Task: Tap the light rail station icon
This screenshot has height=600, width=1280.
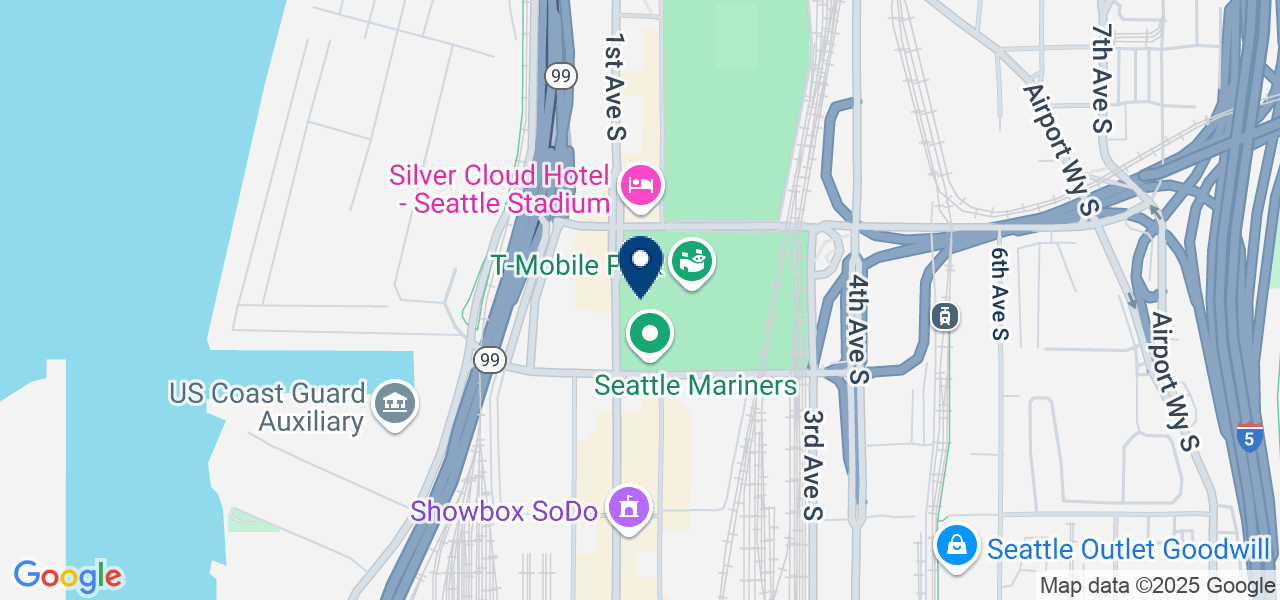Action: click(x=945, y=316)
